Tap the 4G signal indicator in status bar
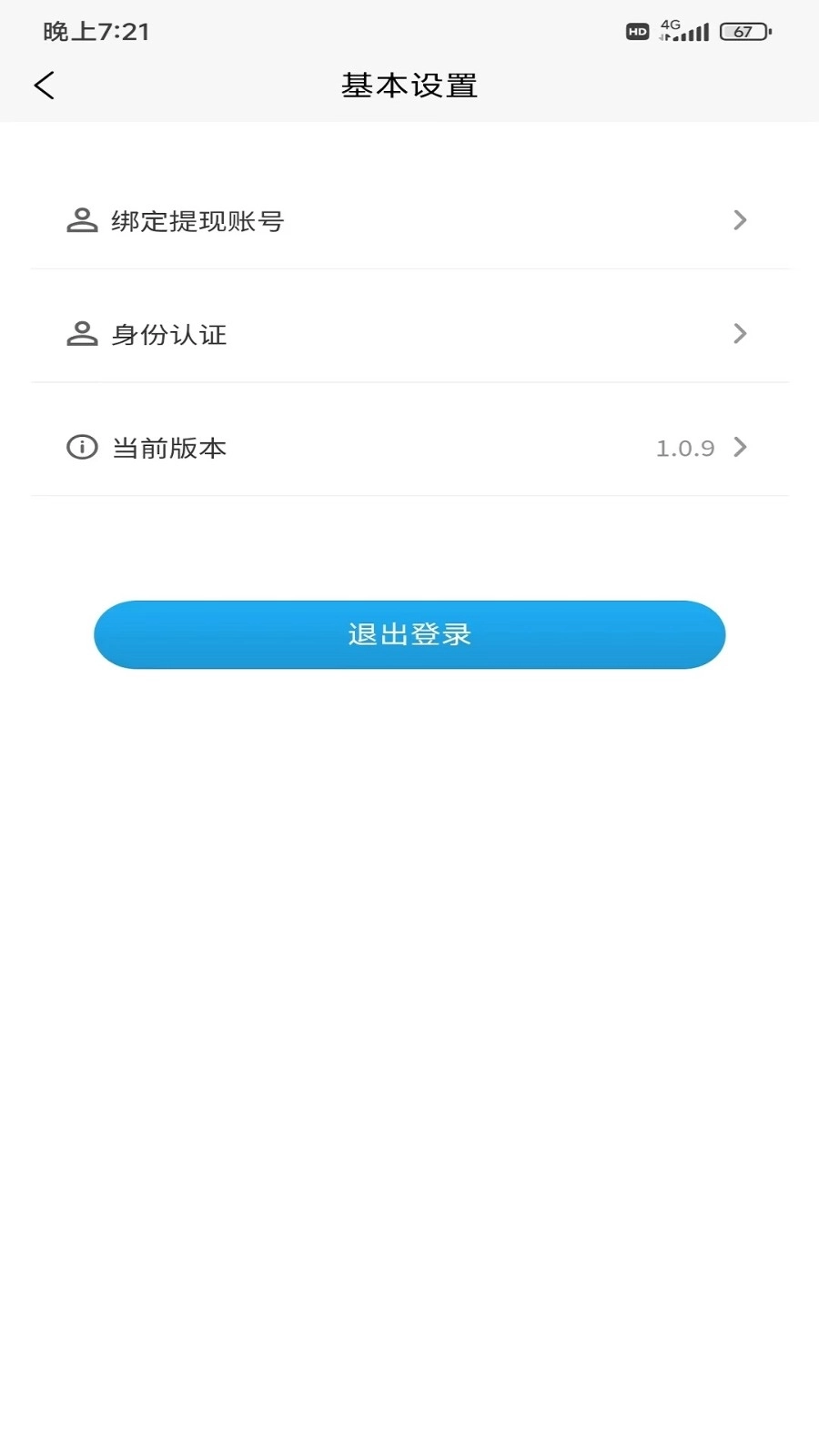The image size is (819, 1456). tap(684, 29)
